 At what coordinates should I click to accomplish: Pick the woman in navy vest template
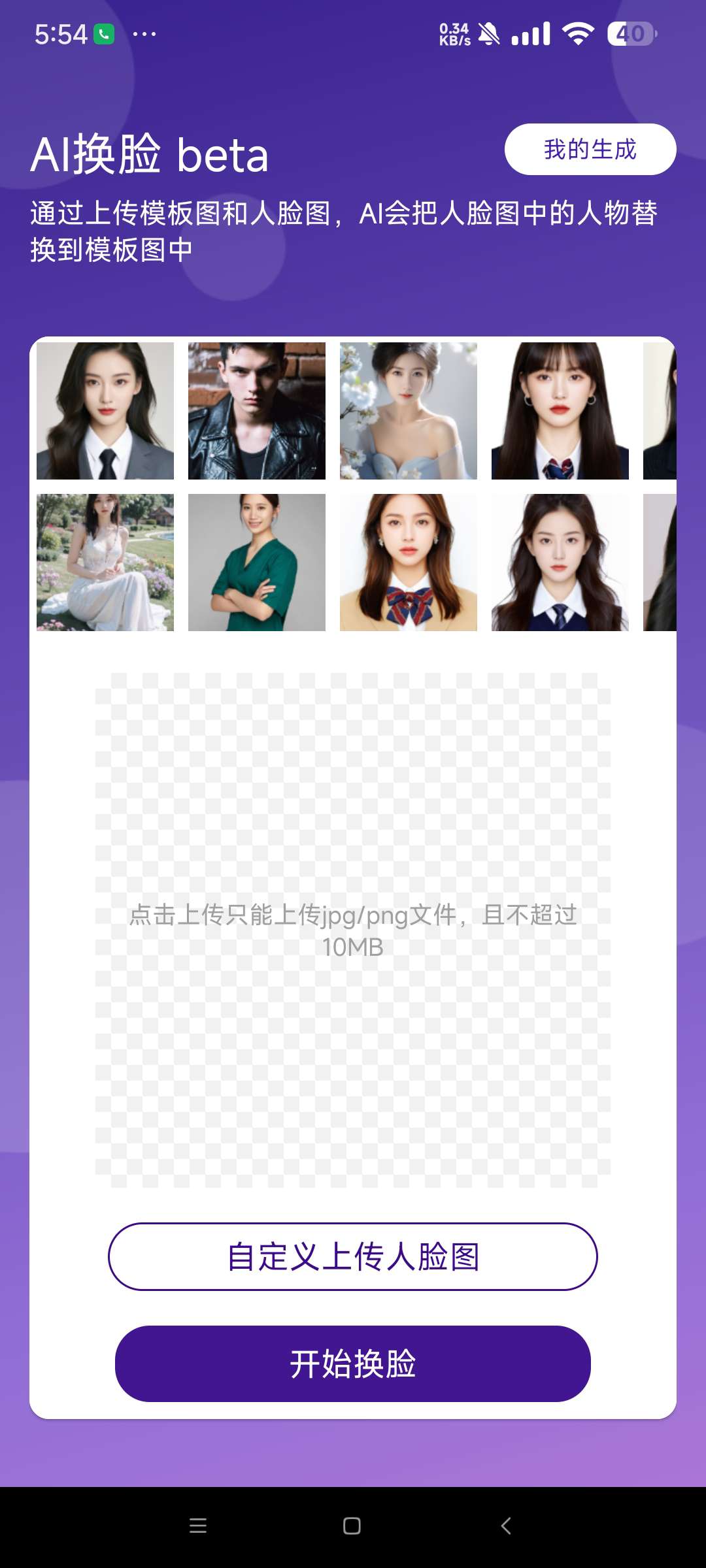tap(560, 563)
